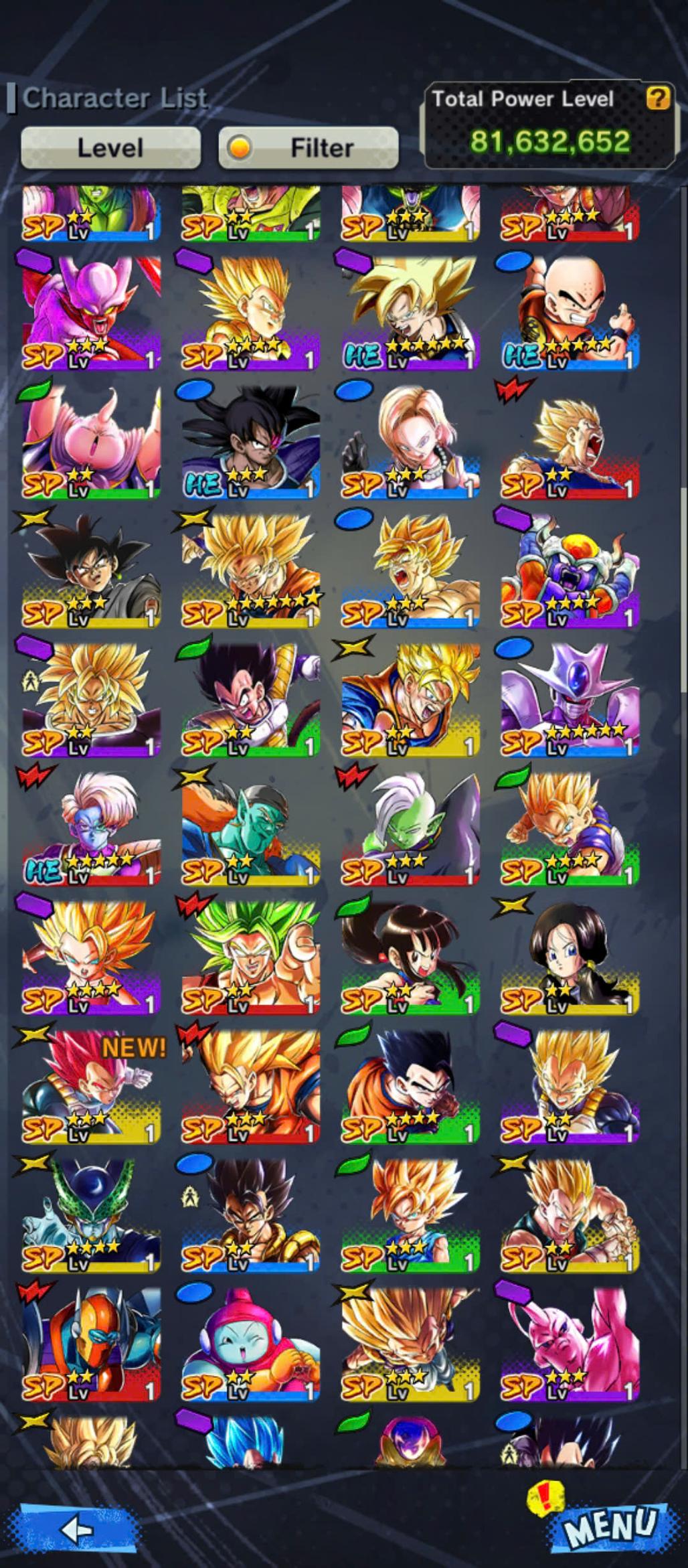Select the Turles HE character card
The width and height of the screenshot is (688, 1568).
(x=250, y=443)
